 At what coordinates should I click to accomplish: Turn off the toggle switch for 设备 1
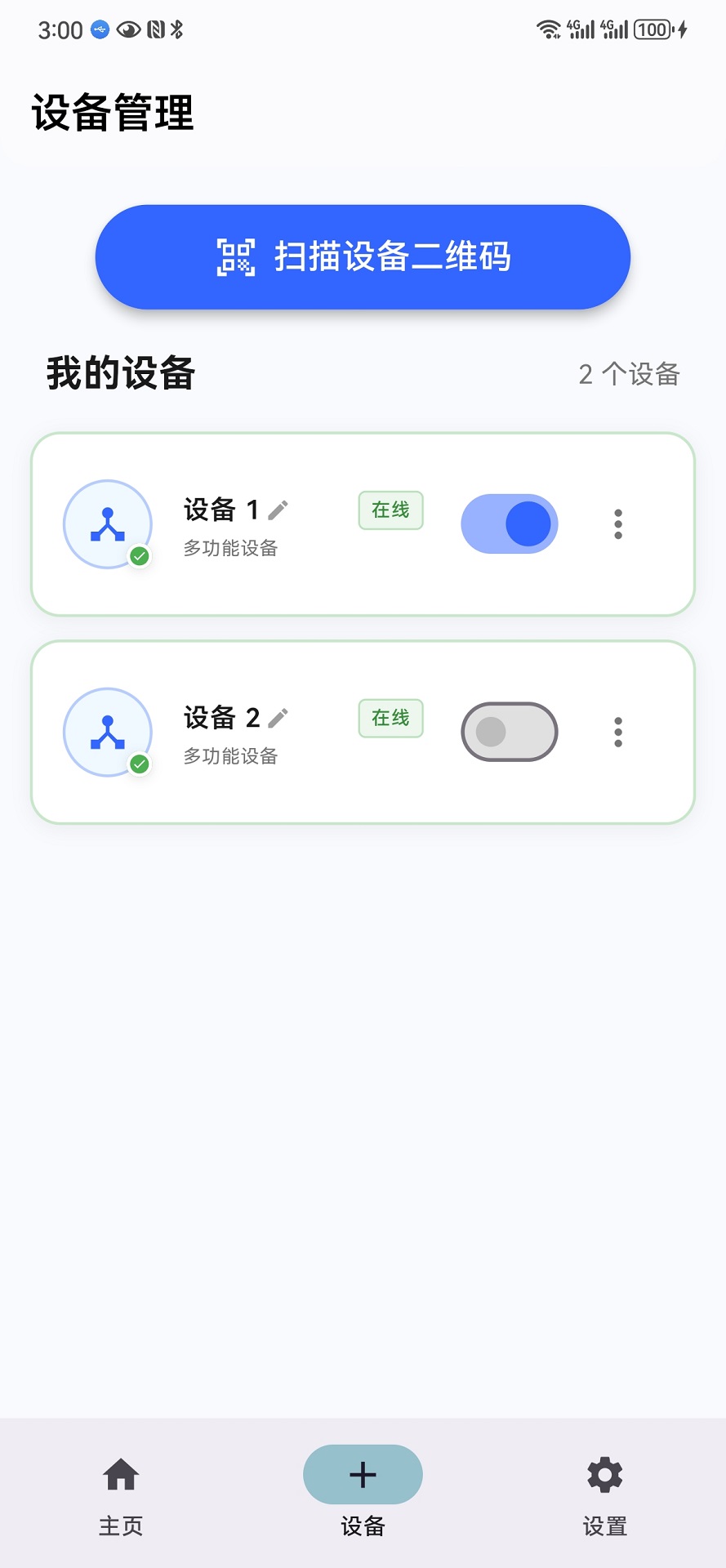(x=509, y=523)
